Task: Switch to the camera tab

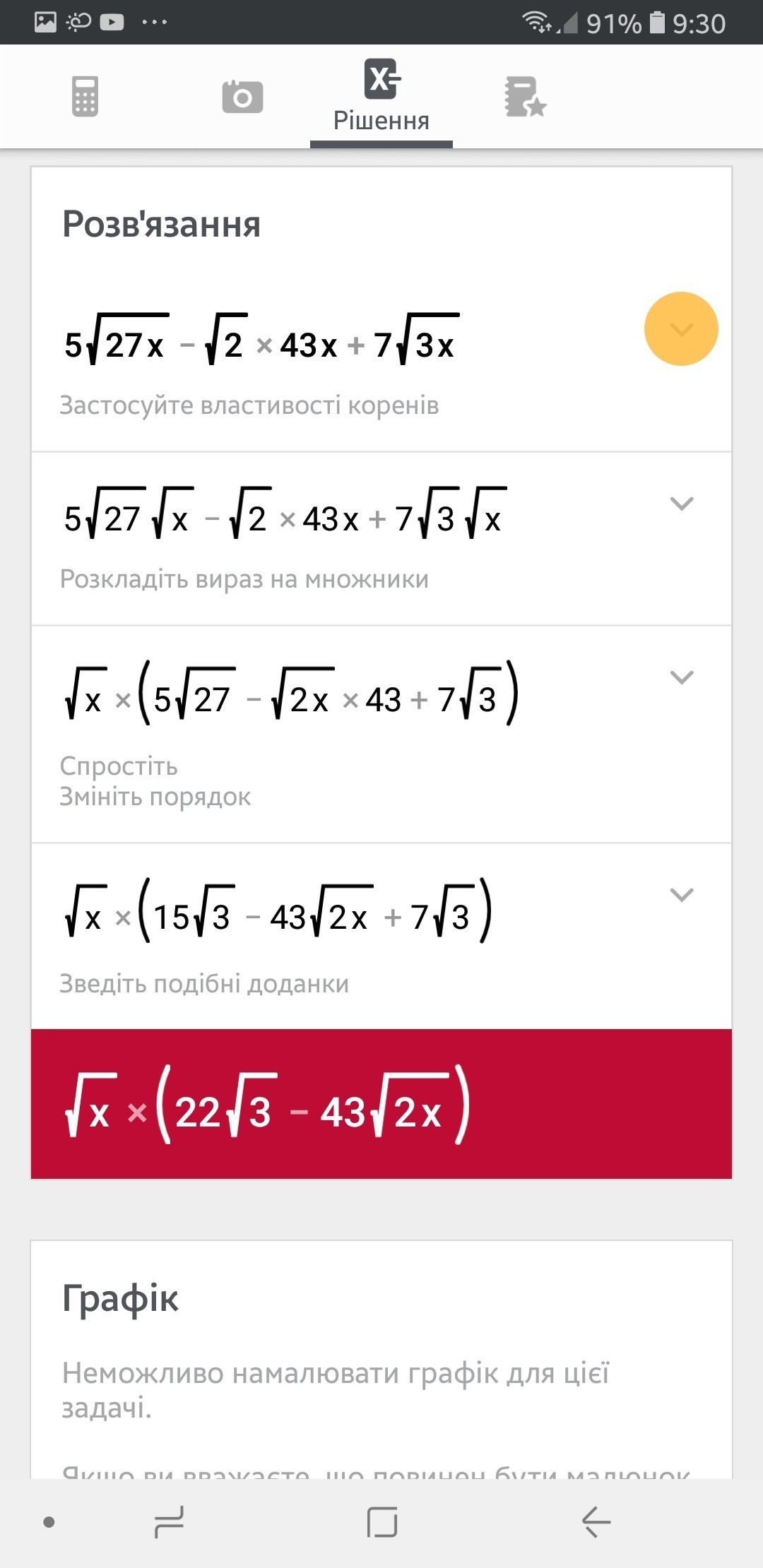Action: tap(242, 97)
